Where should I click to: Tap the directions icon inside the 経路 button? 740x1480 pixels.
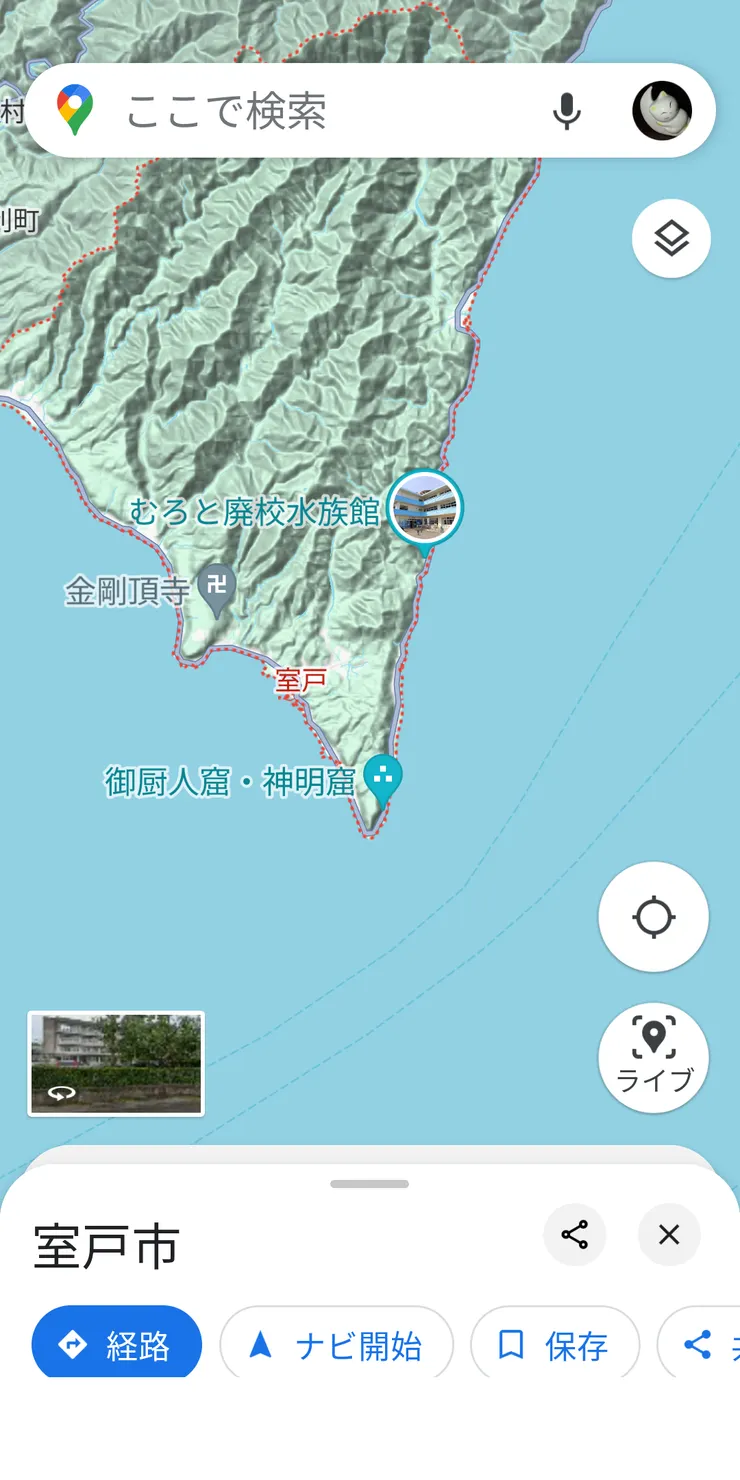[x=72, y=1344]
